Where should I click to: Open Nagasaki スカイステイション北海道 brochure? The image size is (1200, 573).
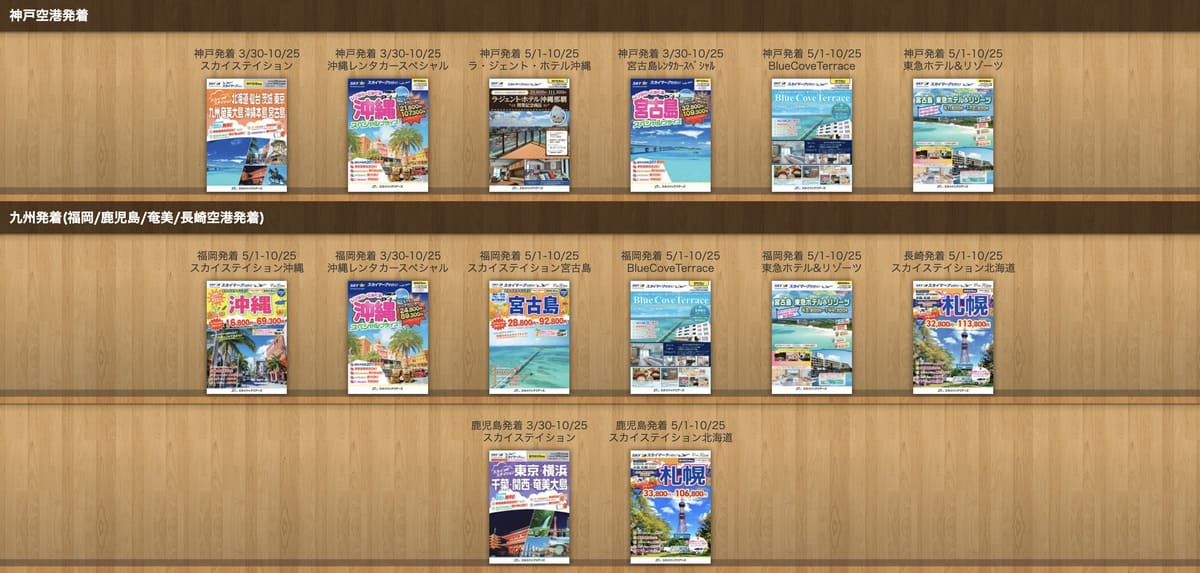952,337
